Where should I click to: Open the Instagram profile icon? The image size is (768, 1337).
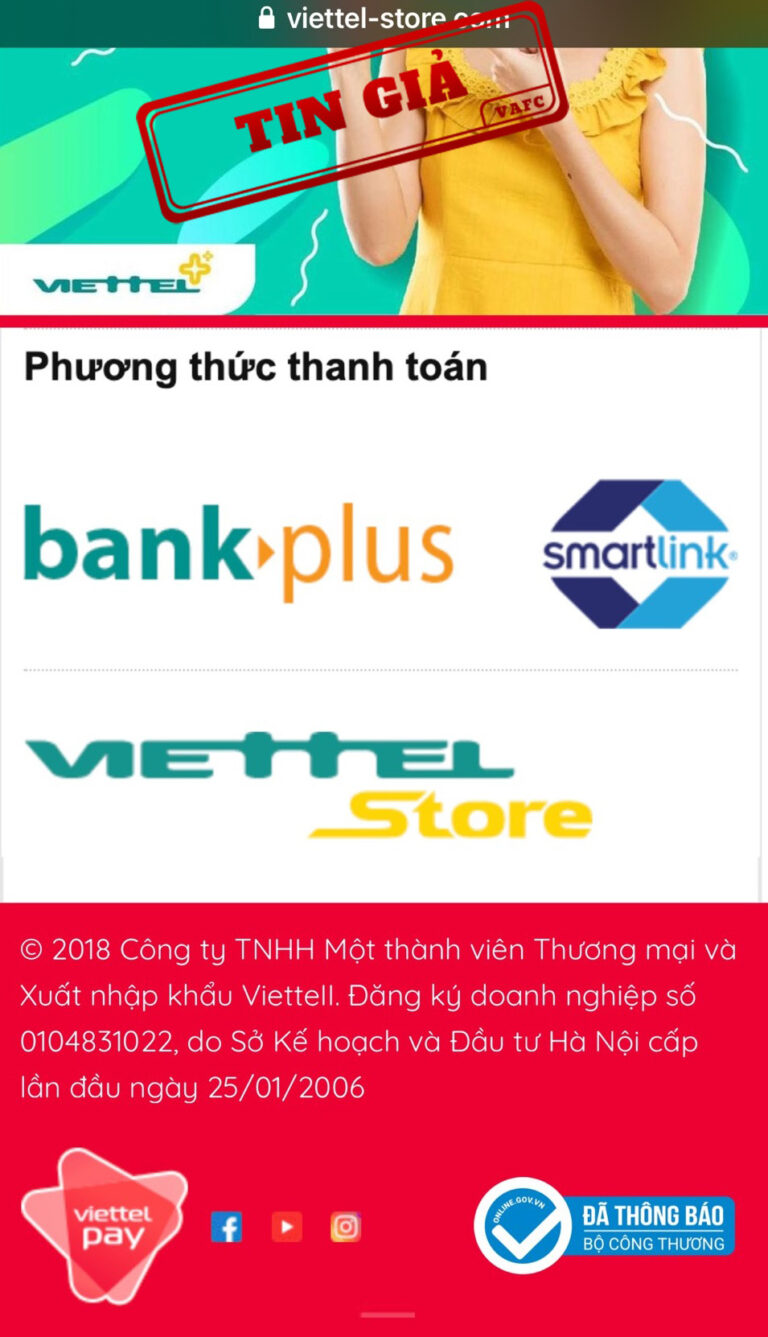345,1226
